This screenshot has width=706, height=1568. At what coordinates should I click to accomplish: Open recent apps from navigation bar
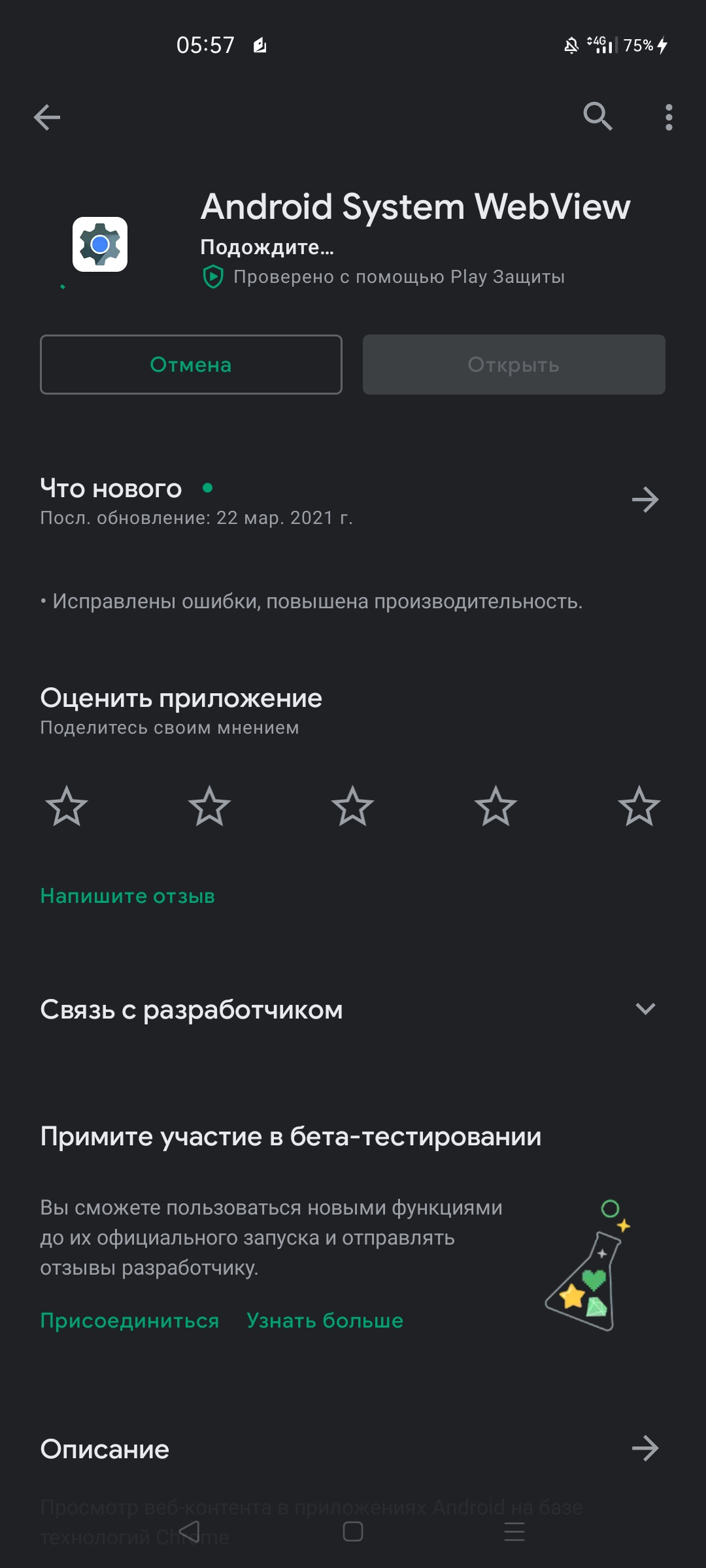pos(514,1531)
